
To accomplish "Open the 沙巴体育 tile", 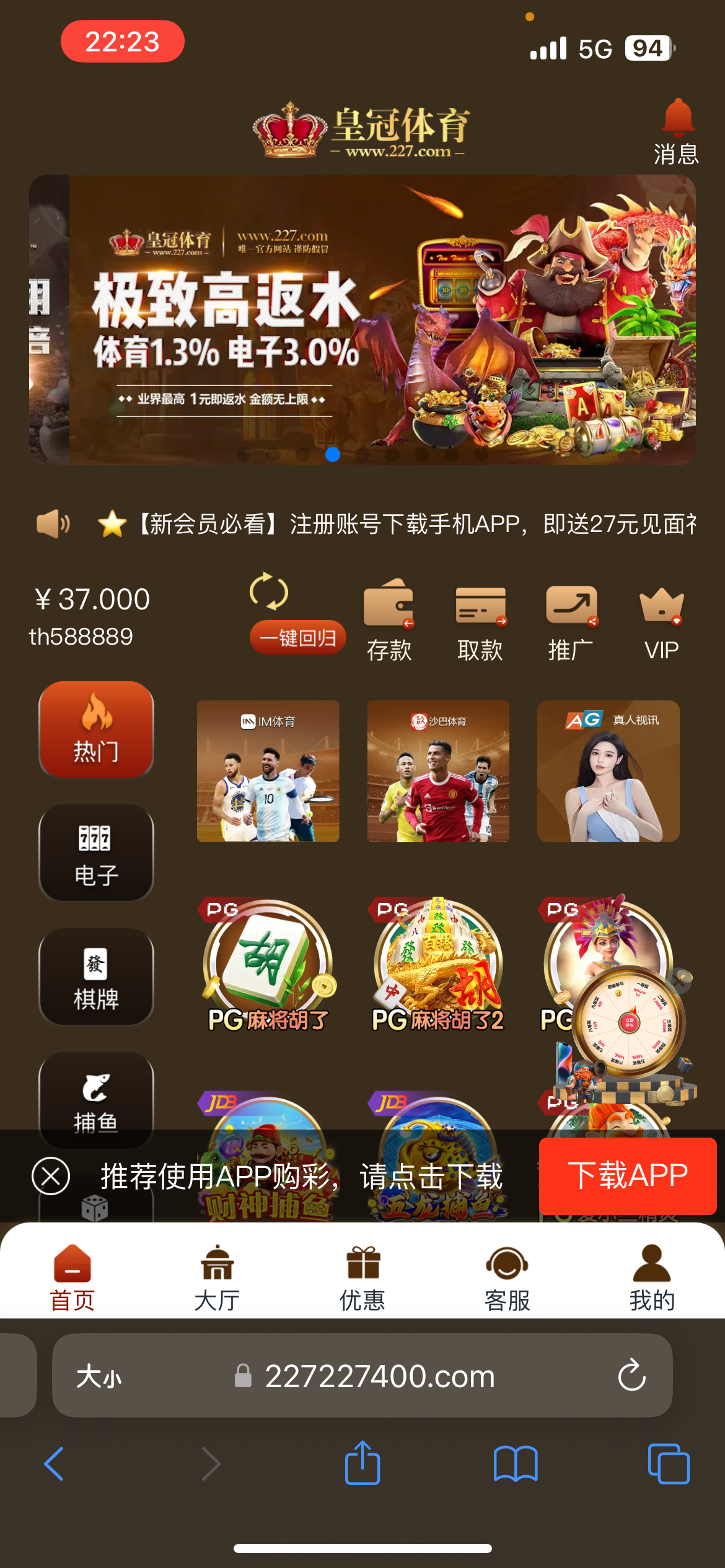I will point(438,771).
